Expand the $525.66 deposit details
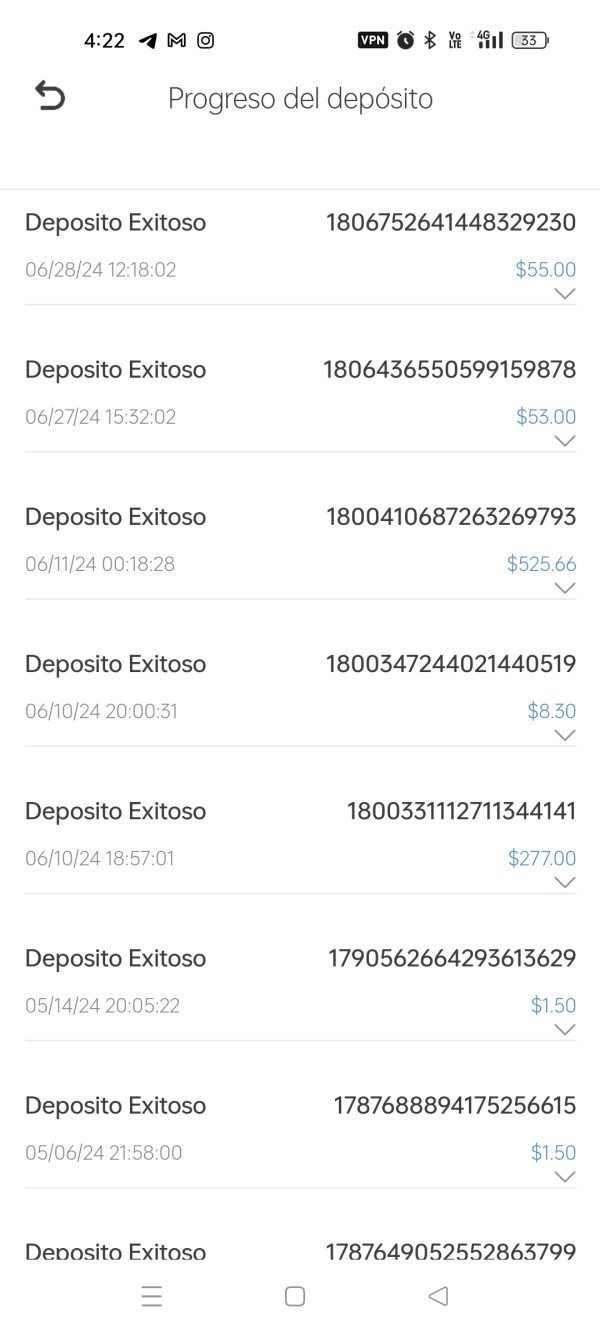This screenshot has height=1333, width=600. point(564,588)
